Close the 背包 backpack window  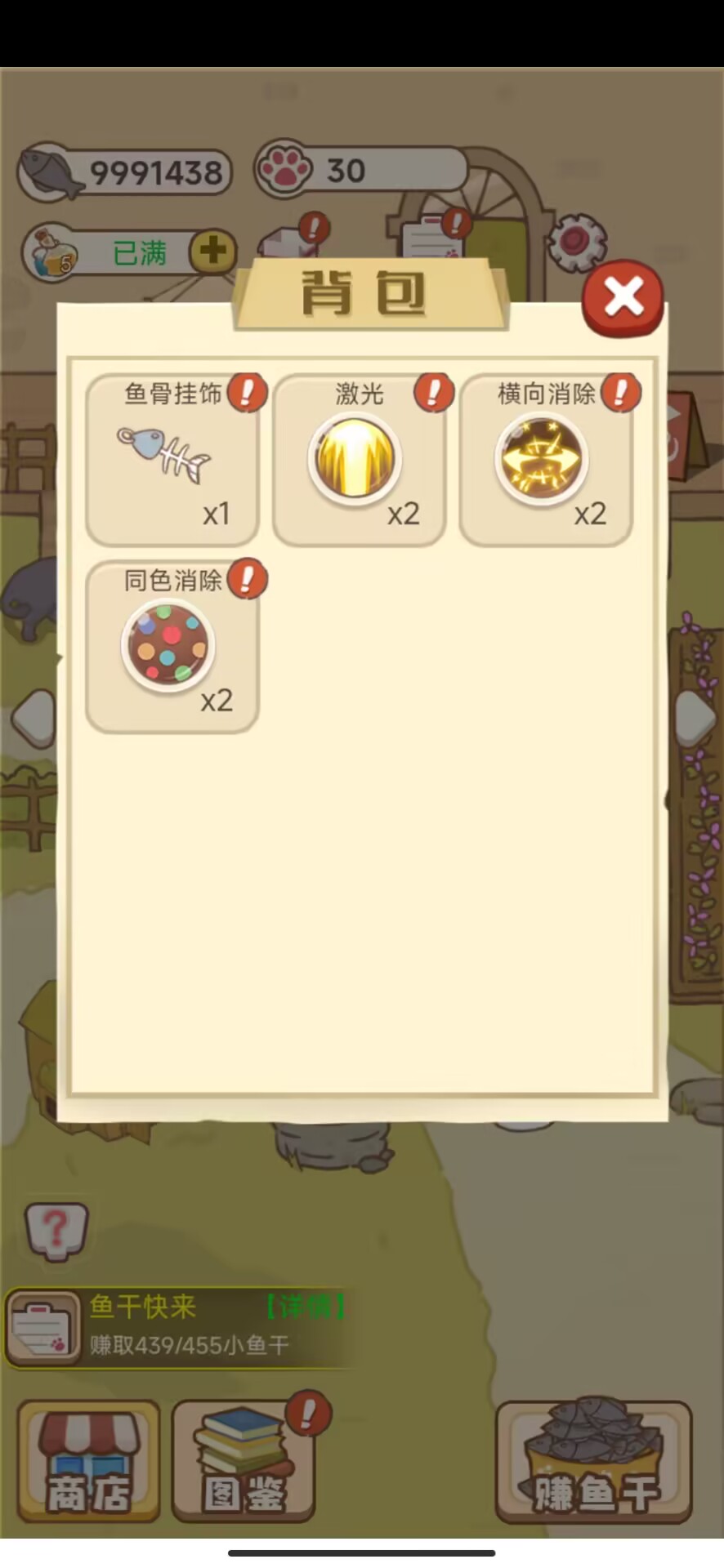[x=623, y=297]
